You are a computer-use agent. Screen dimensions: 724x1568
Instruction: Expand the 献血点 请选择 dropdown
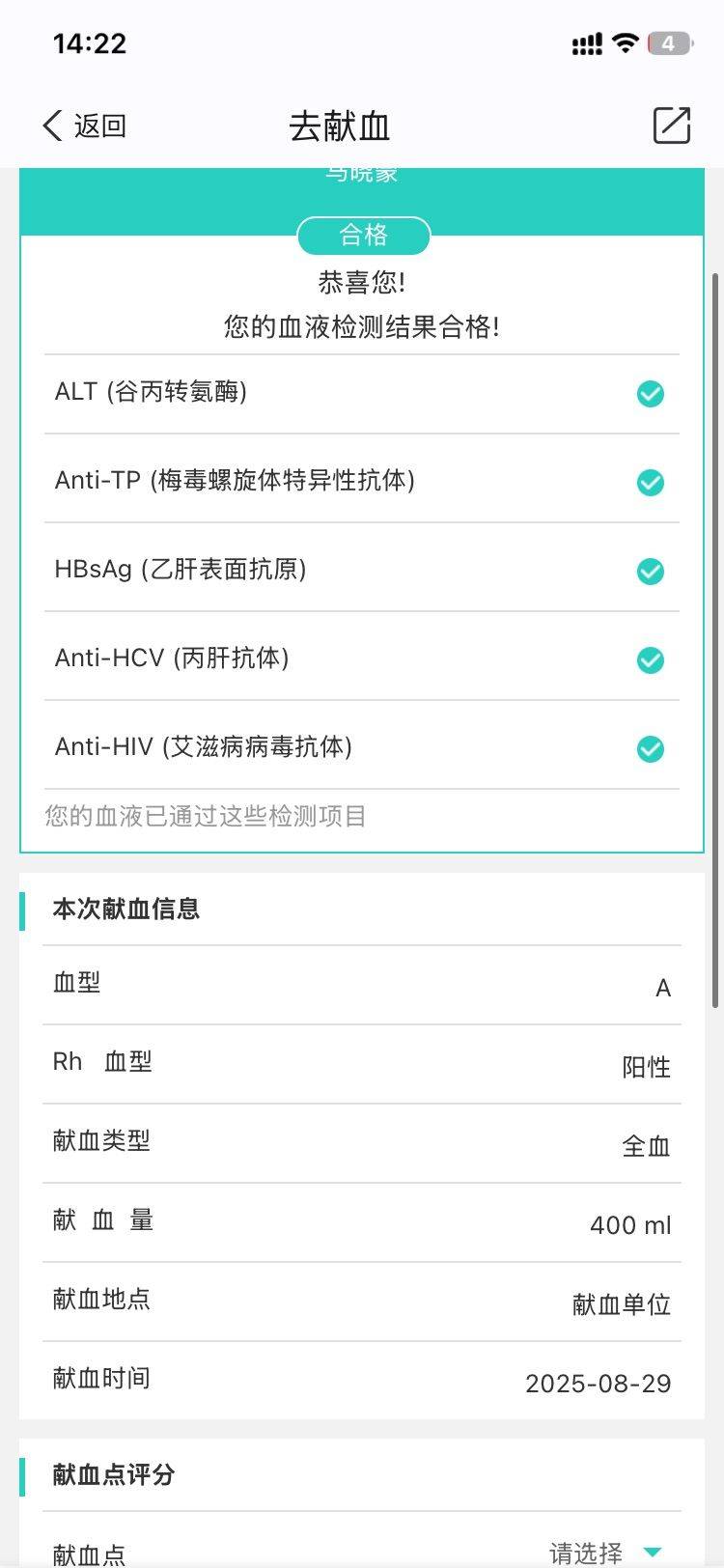point(604,1553)
